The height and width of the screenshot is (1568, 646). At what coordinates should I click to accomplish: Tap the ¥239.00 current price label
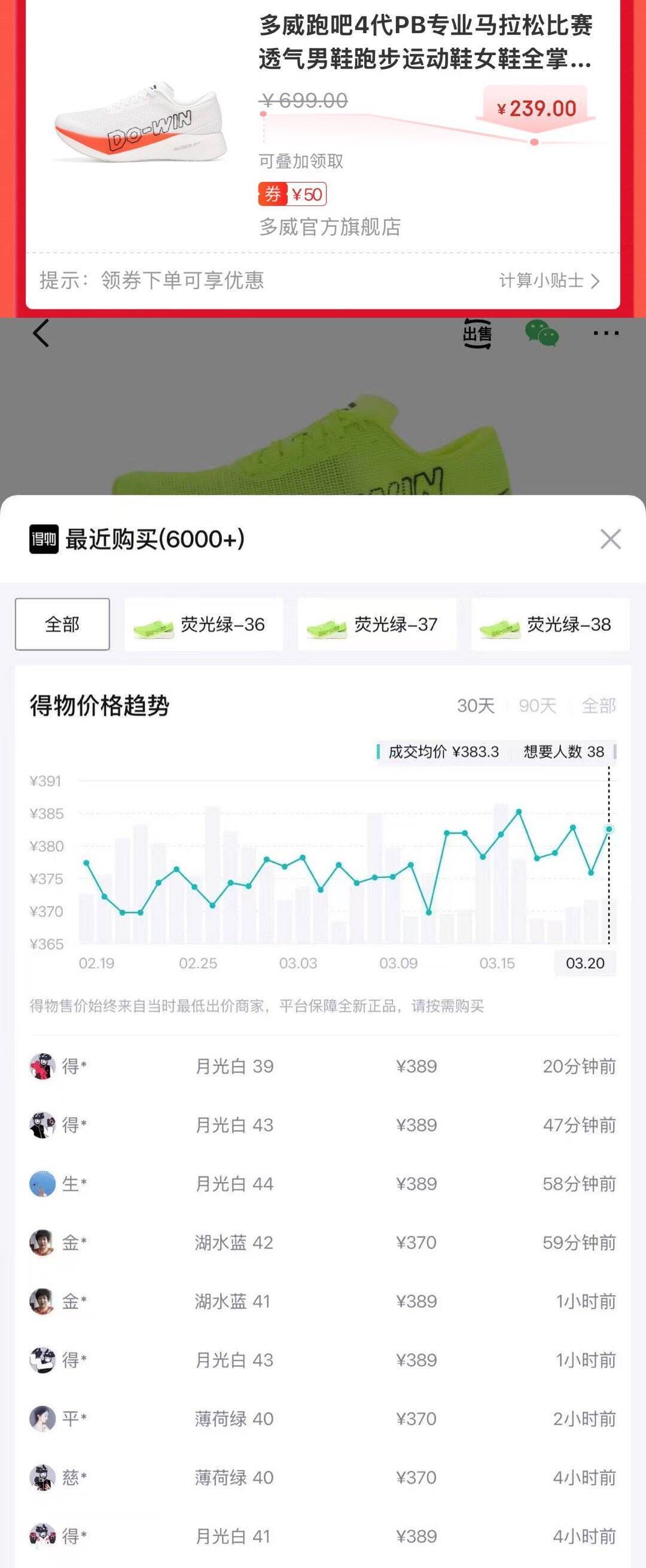(537, 107)
